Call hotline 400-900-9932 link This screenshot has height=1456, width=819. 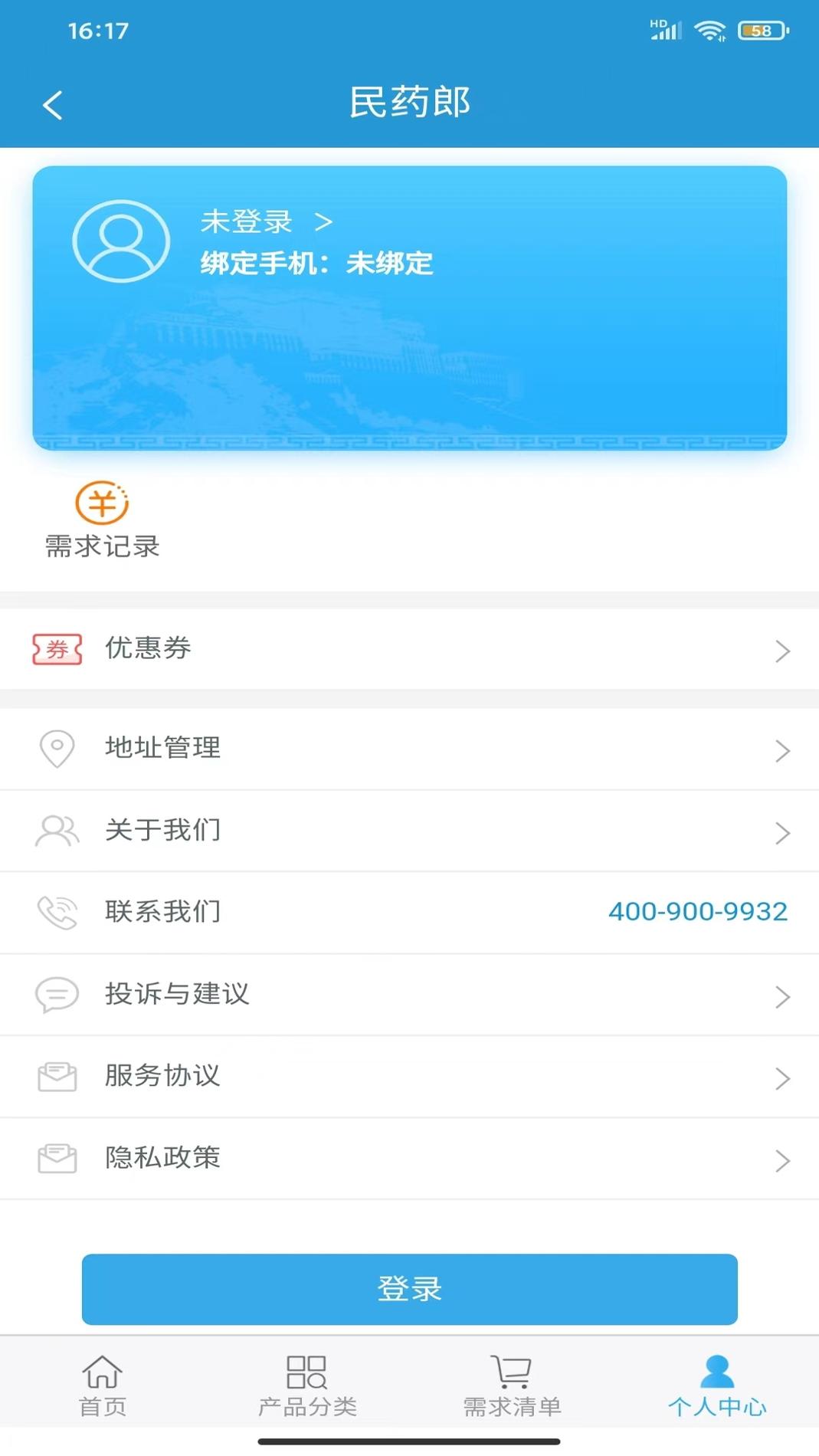pyautogui.click(x=698, y=911)
